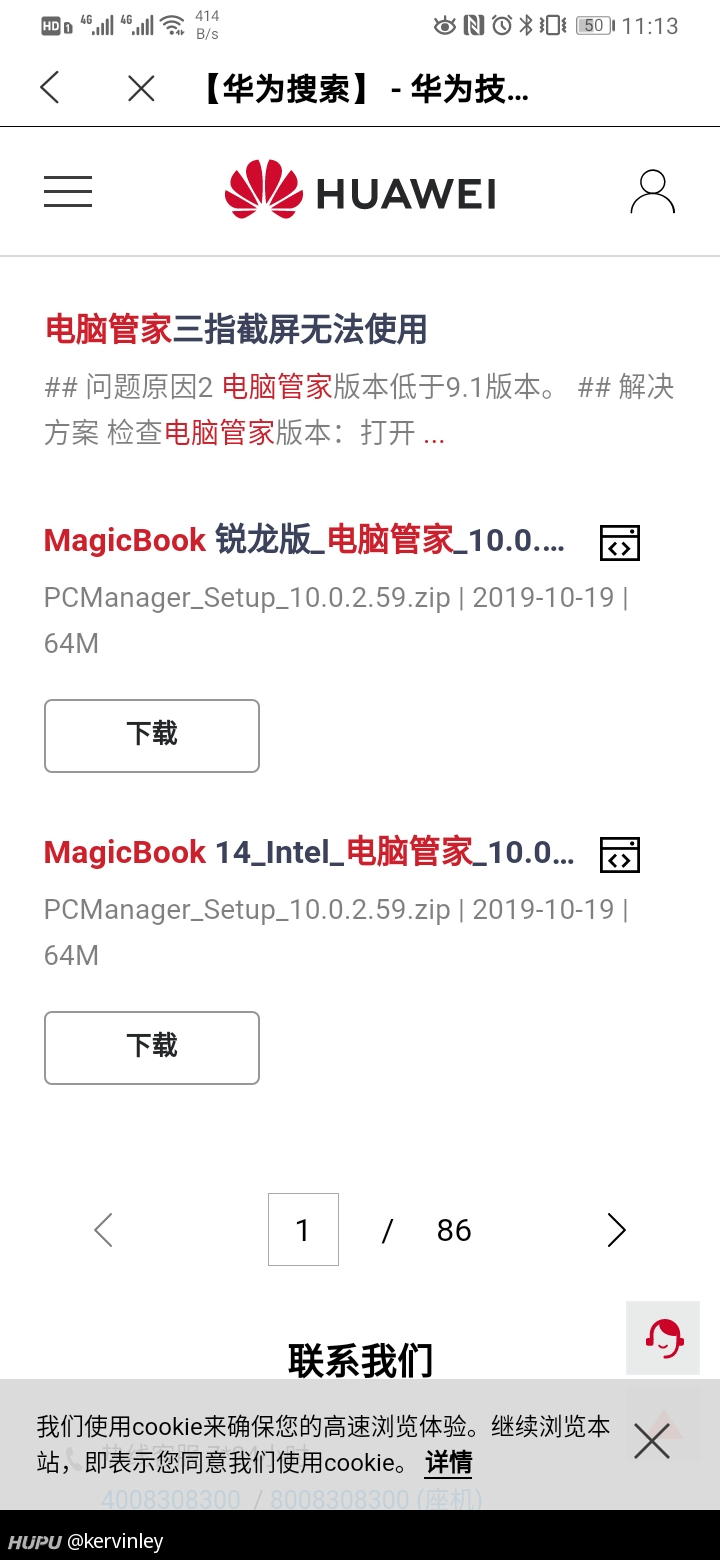Open the hamburger menu

point(68,191)
